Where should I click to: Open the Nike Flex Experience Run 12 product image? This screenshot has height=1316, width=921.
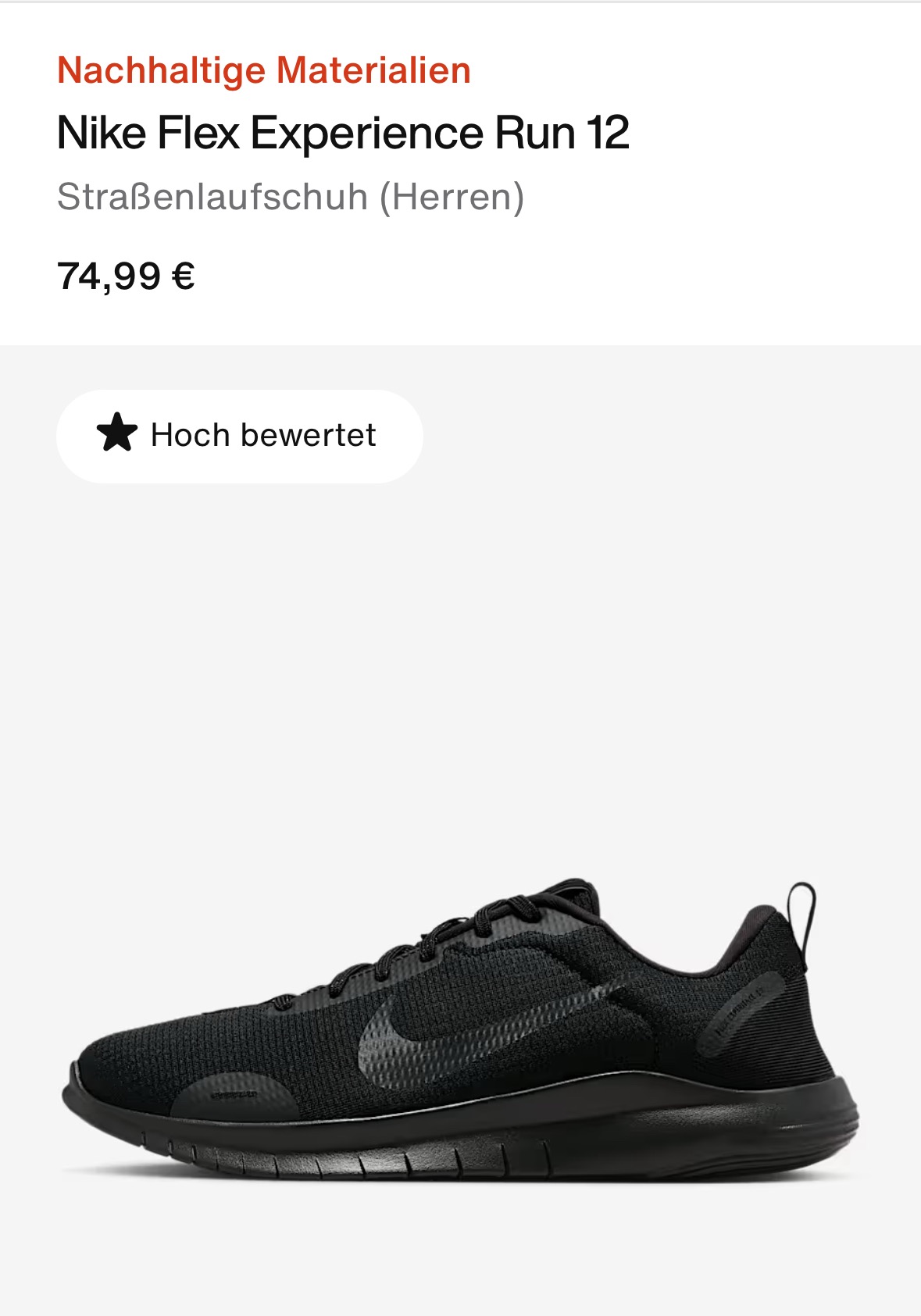tap(460, 1031)
